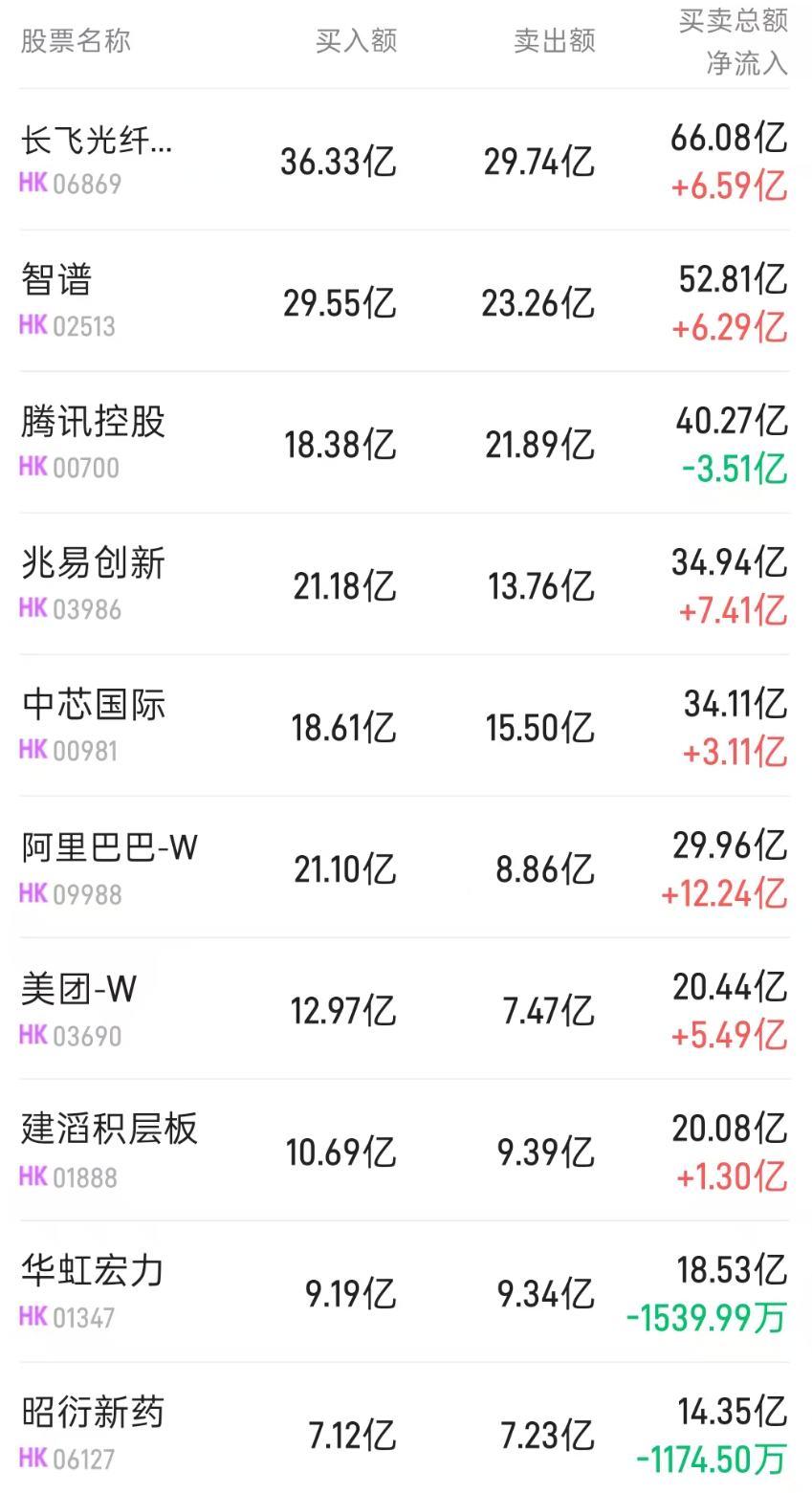812x1493 pixels.
Task: Open 智谱 HK 02513 stock details
Action: click(404, 301)
